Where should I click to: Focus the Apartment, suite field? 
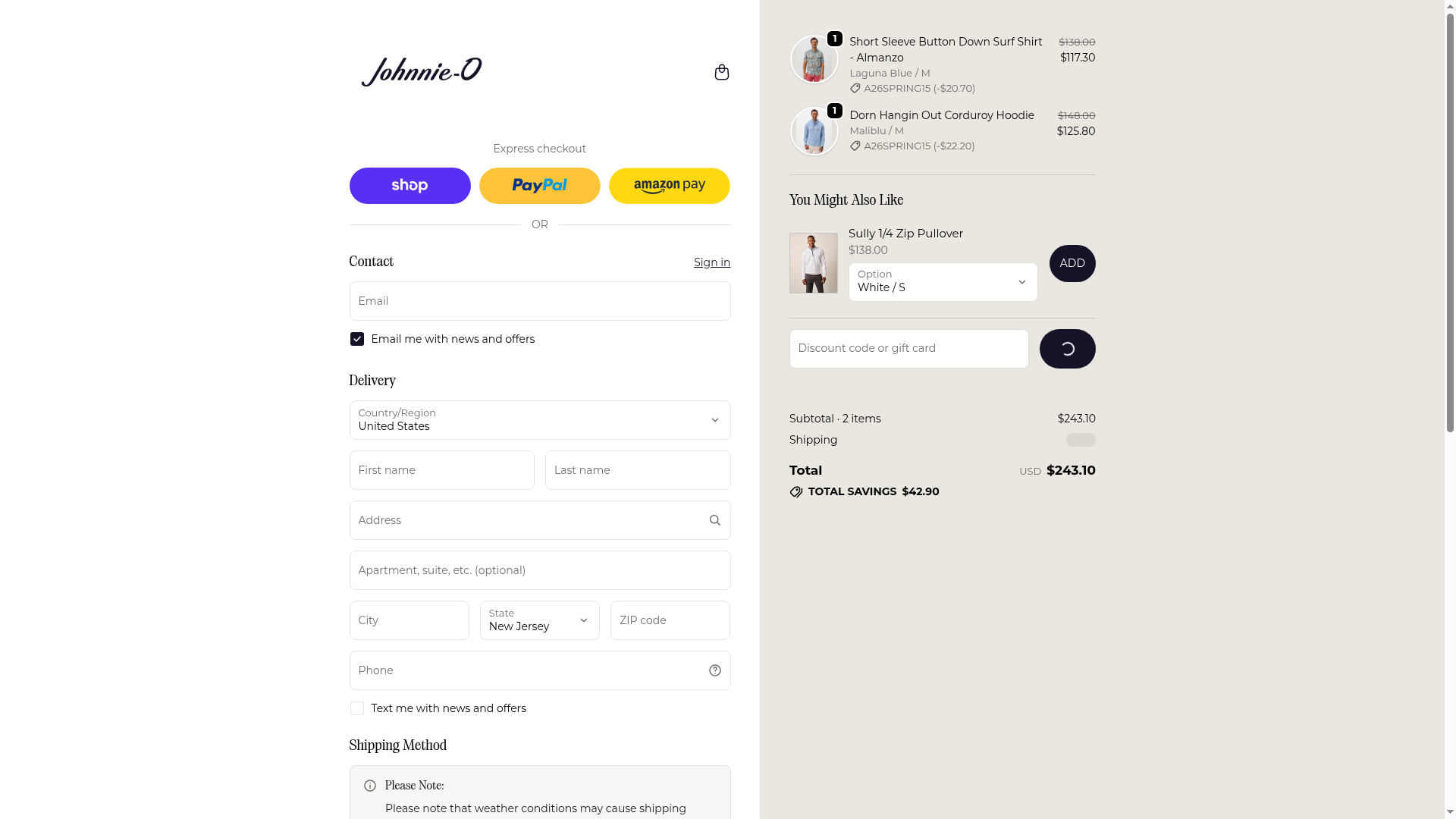[x=539, y=570]
